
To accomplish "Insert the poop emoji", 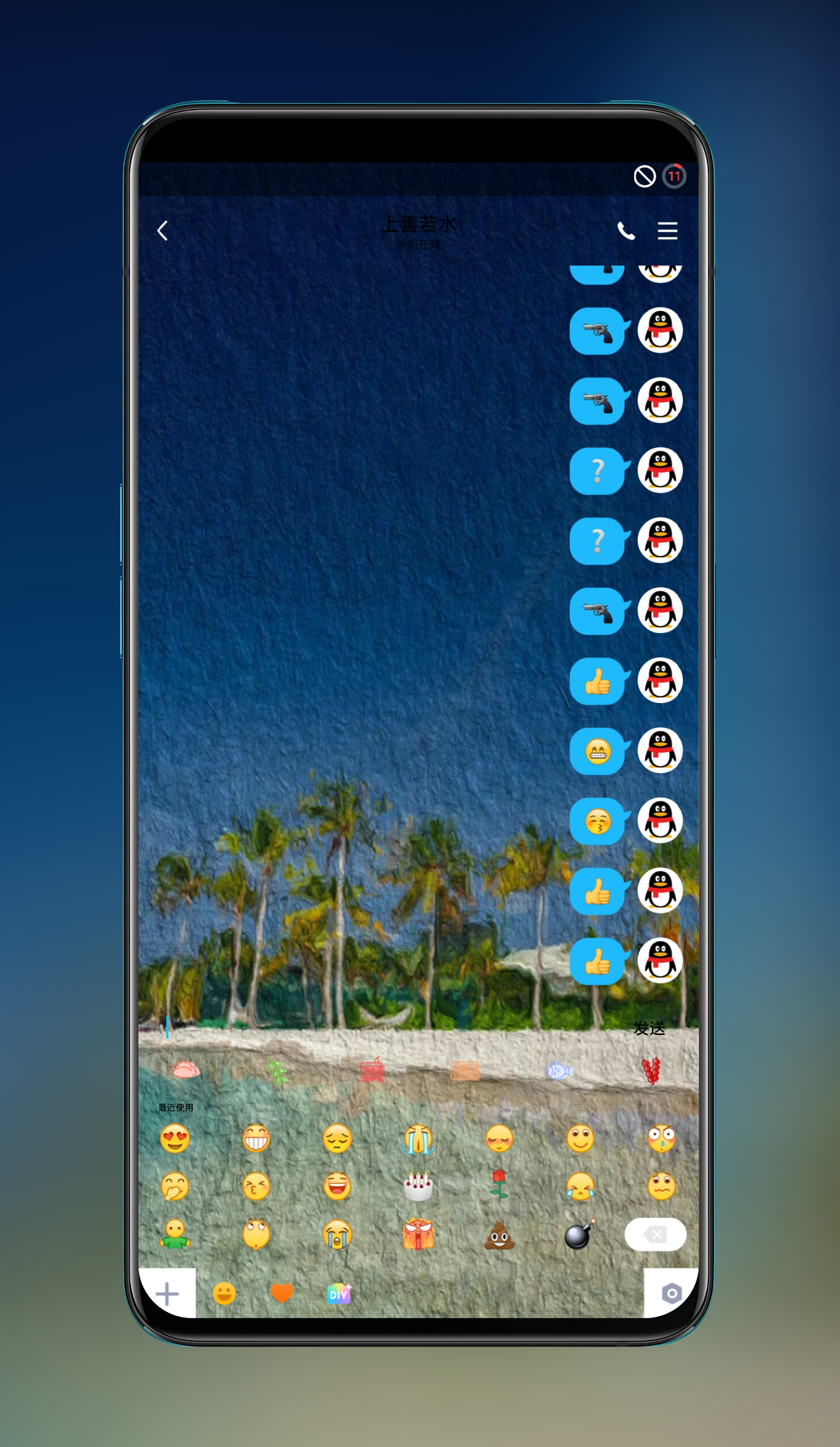I will (499, 1234).
